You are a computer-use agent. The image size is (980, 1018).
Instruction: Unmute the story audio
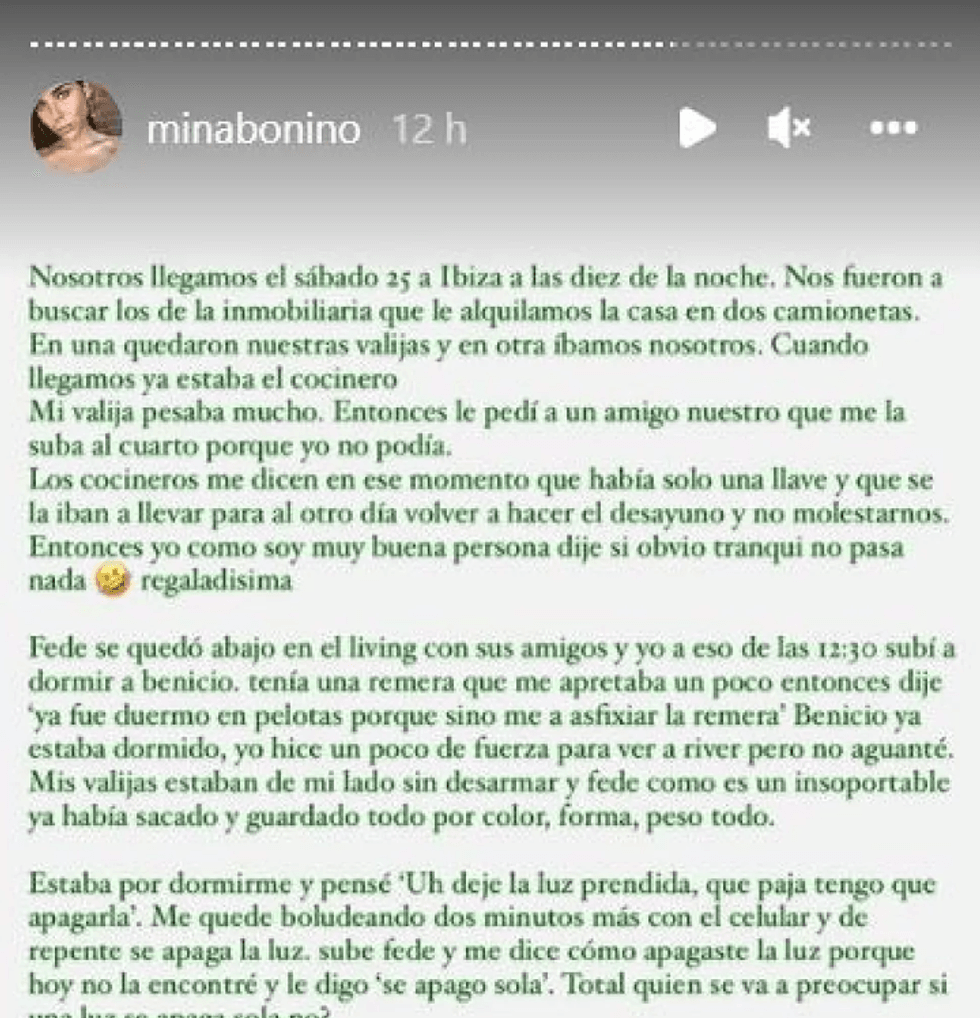click(789, 128)
